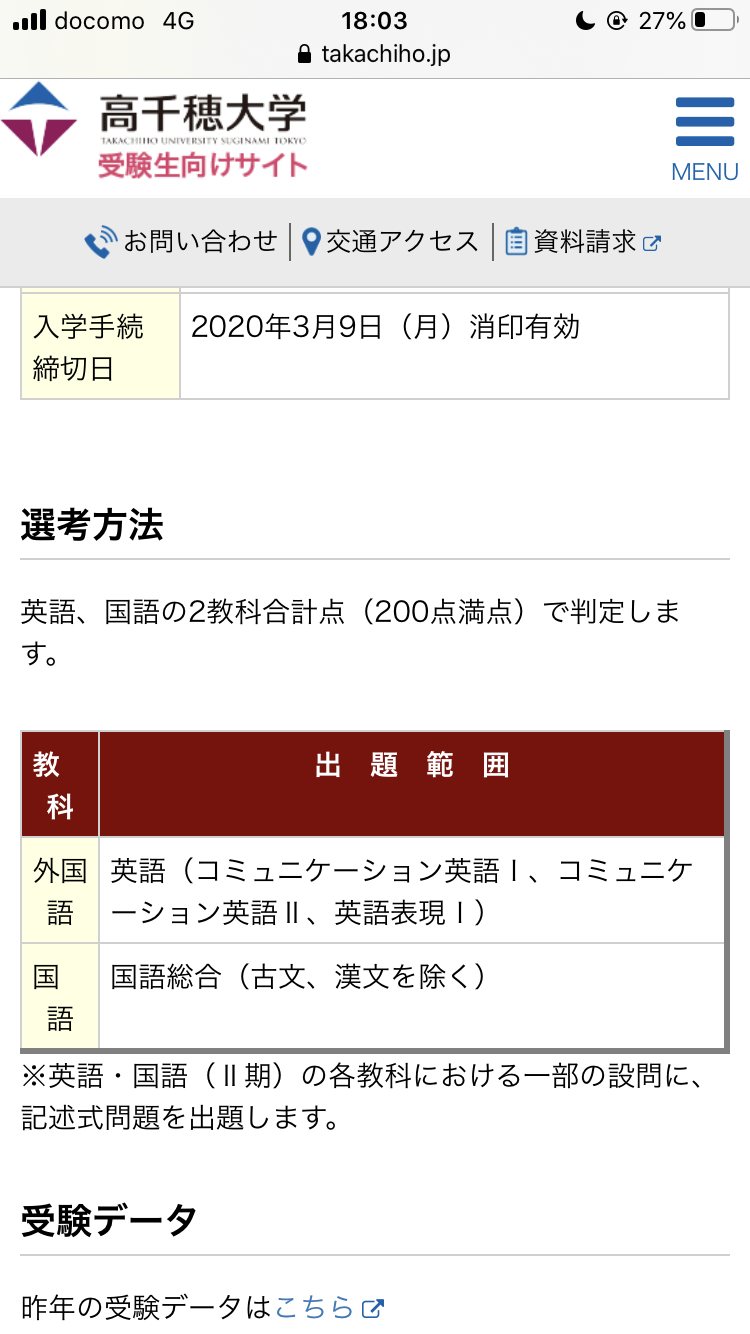Open the 資料請求 document request link
The width and height of the screenshot is (750, 1334).
(583, 242)
